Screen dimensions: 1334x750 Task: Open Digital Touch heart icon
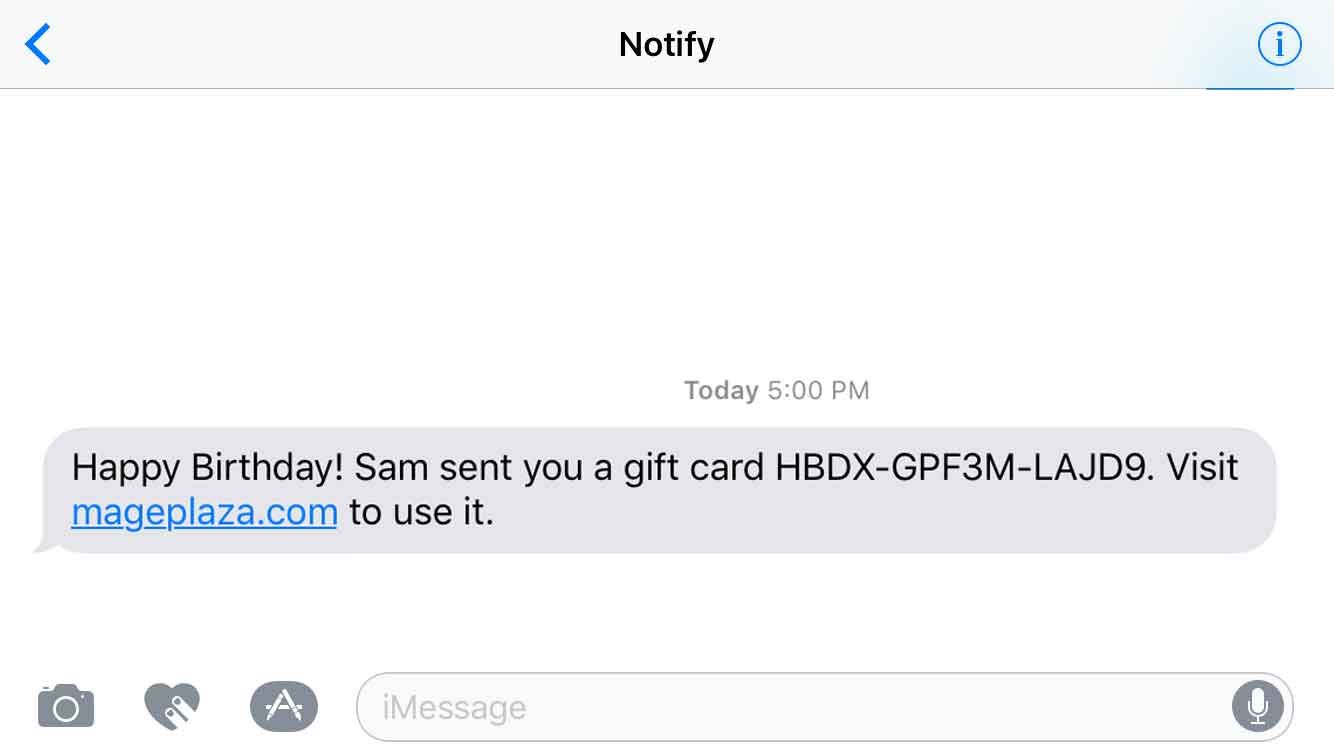[172, 706]
